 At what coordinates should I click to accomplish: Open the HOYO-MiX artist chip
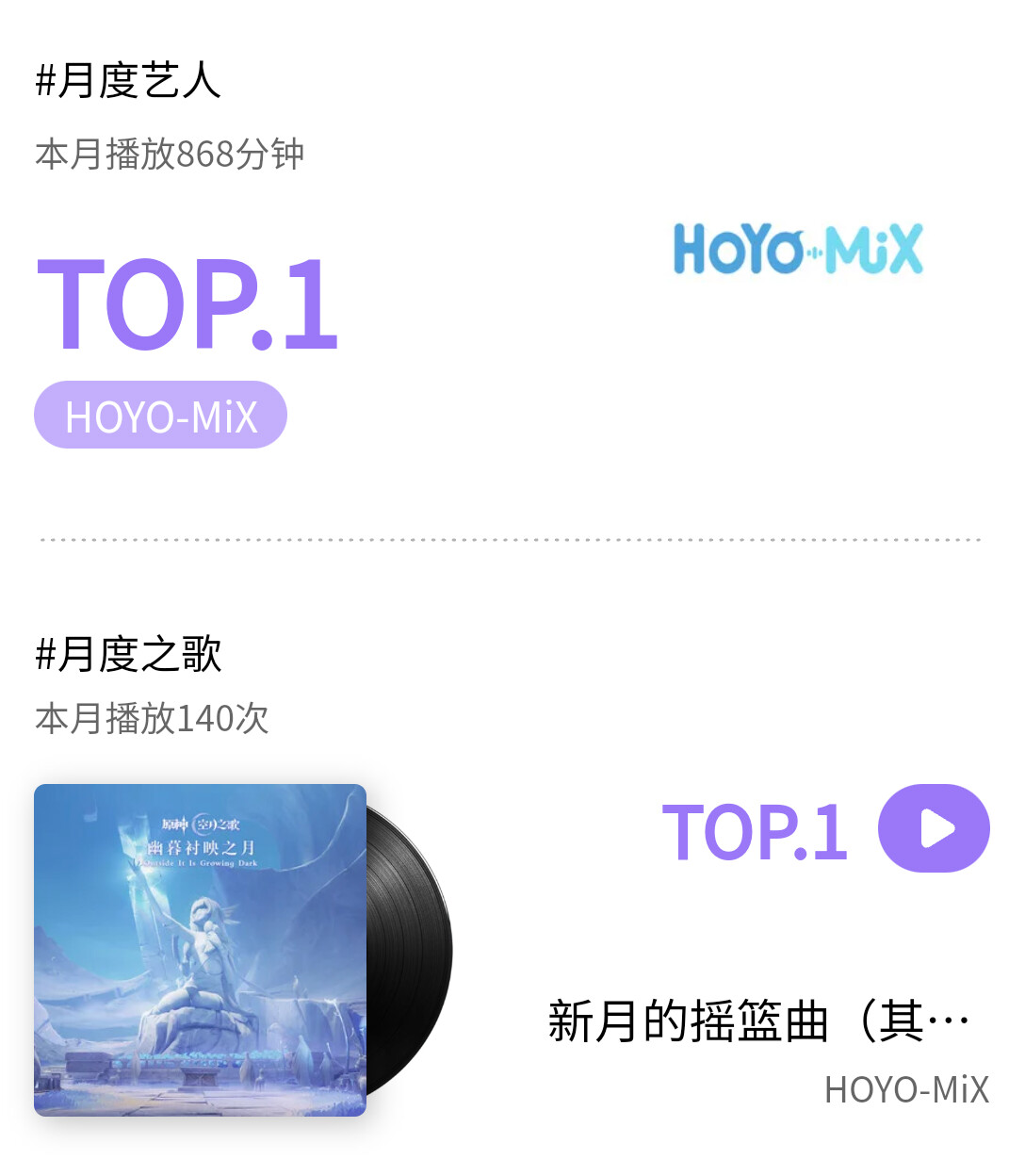160,416
